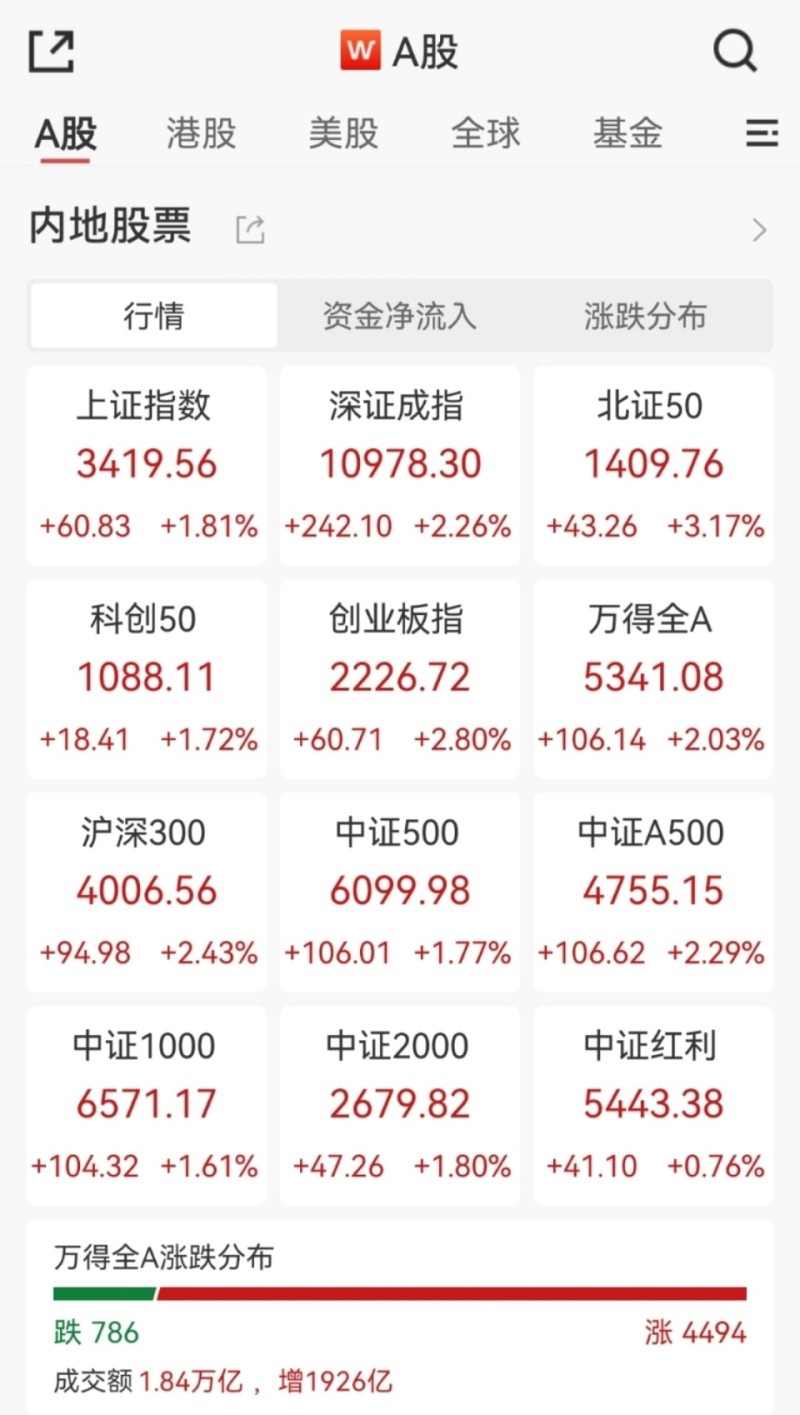Switch to the 涨跌分布 view
The image size is (800, 1415).
point(644,316)
